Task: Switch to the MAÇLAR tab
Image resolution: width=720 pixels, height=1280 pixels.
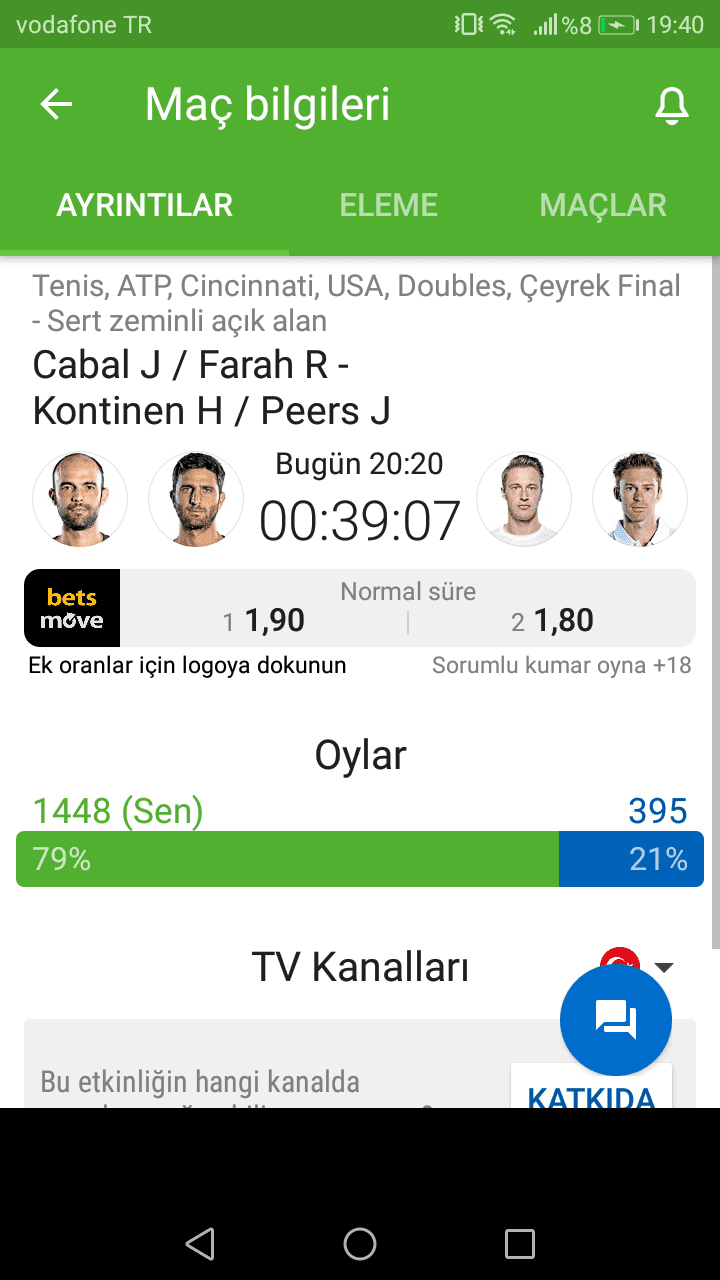Action: (603, 205)
